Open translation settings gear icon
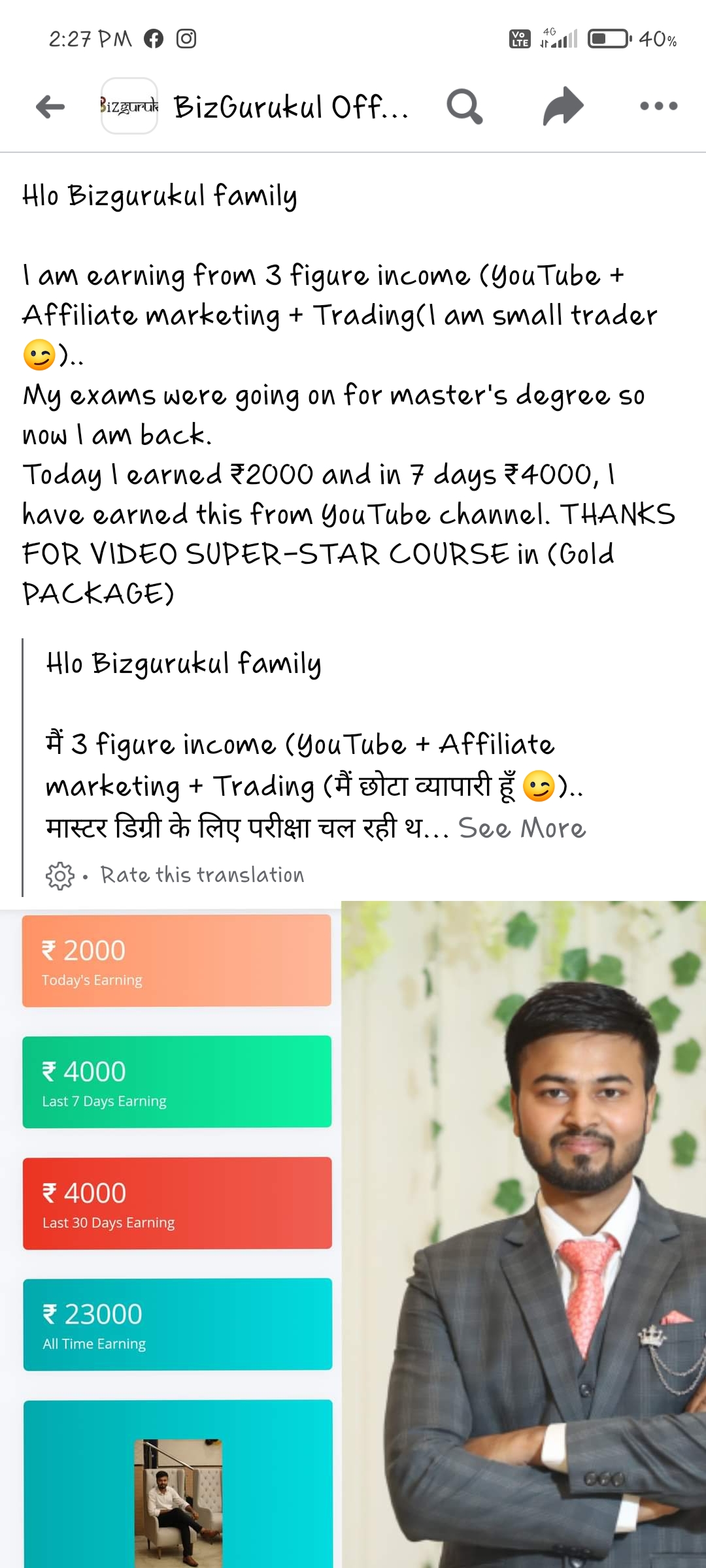This screenshot has height=1568, width=706. (59, 875)
